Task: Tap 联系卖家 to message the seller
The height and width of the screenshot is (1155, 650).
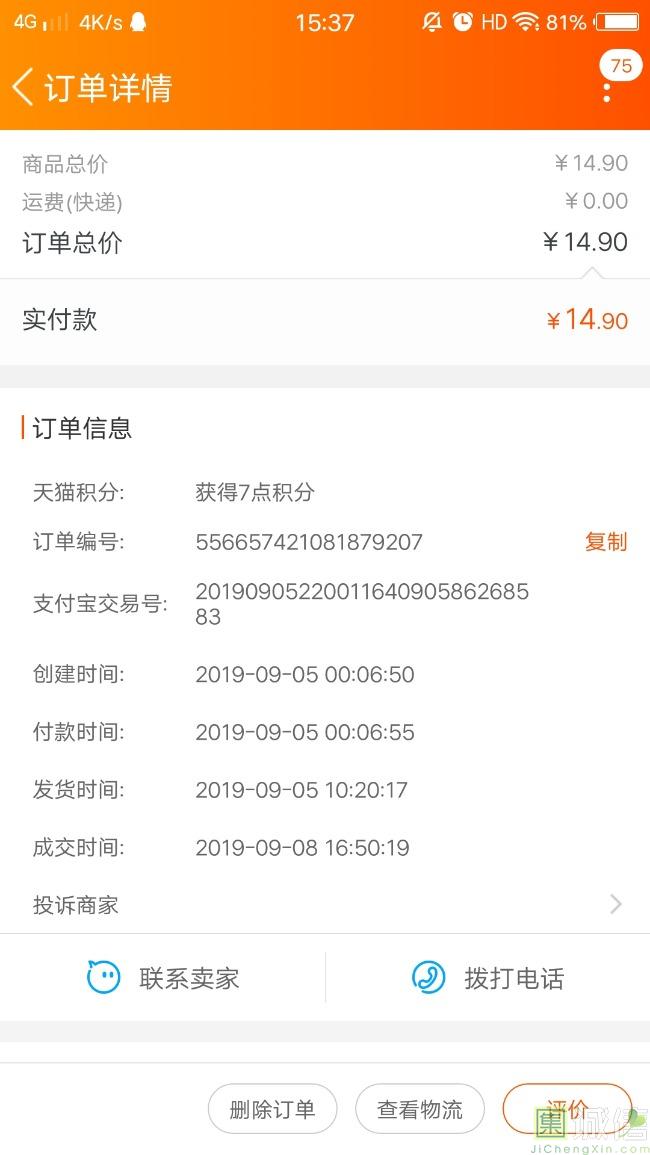Action: point(163,978)
